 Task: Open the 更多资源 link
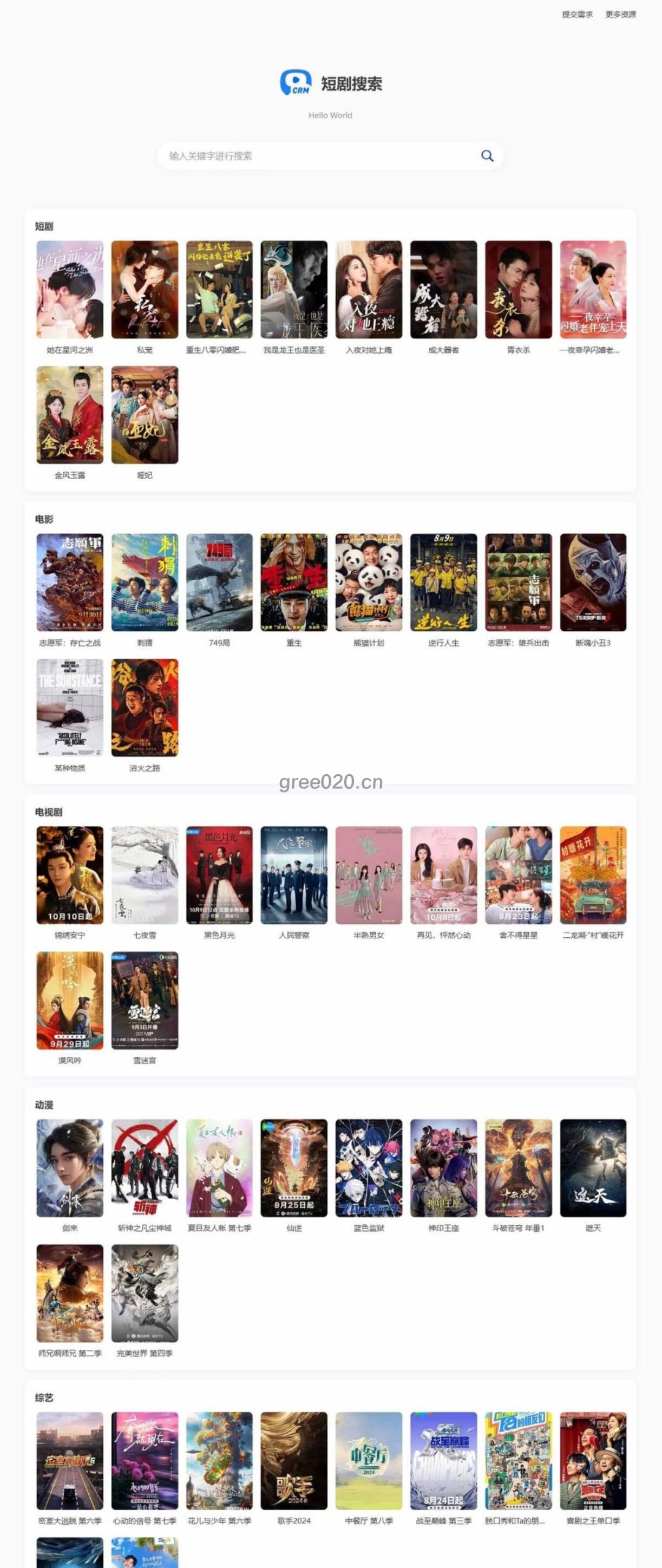point(620,15)
